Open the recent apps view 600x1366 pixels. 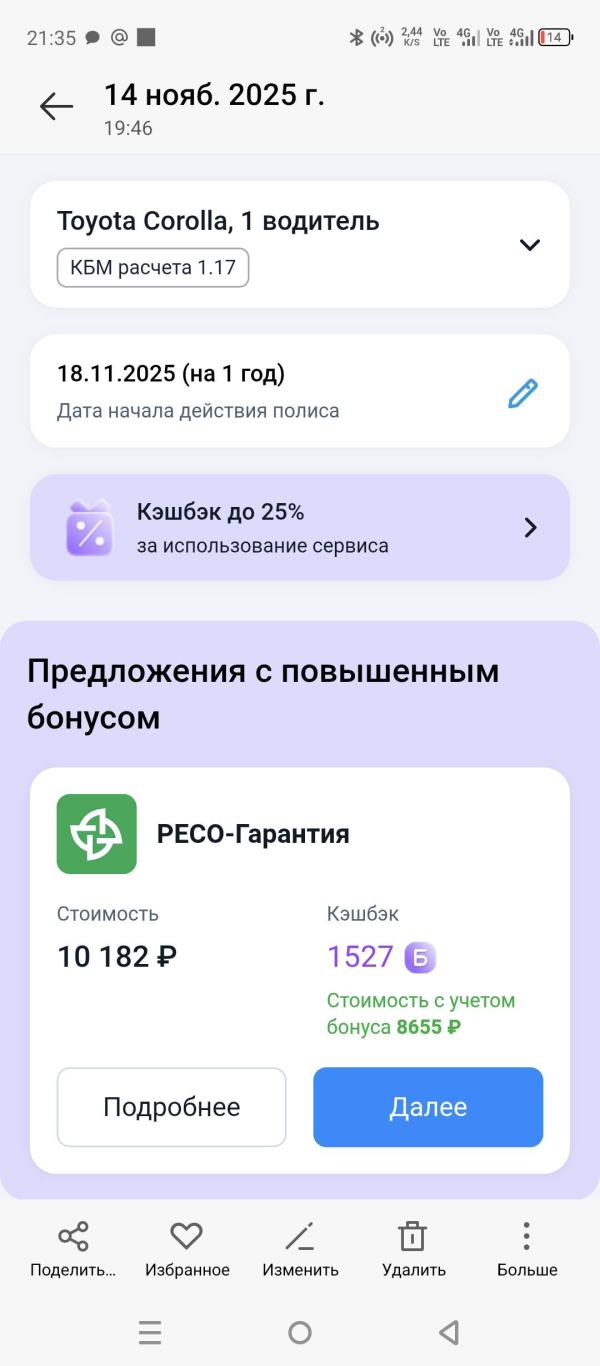(150, 1332)
